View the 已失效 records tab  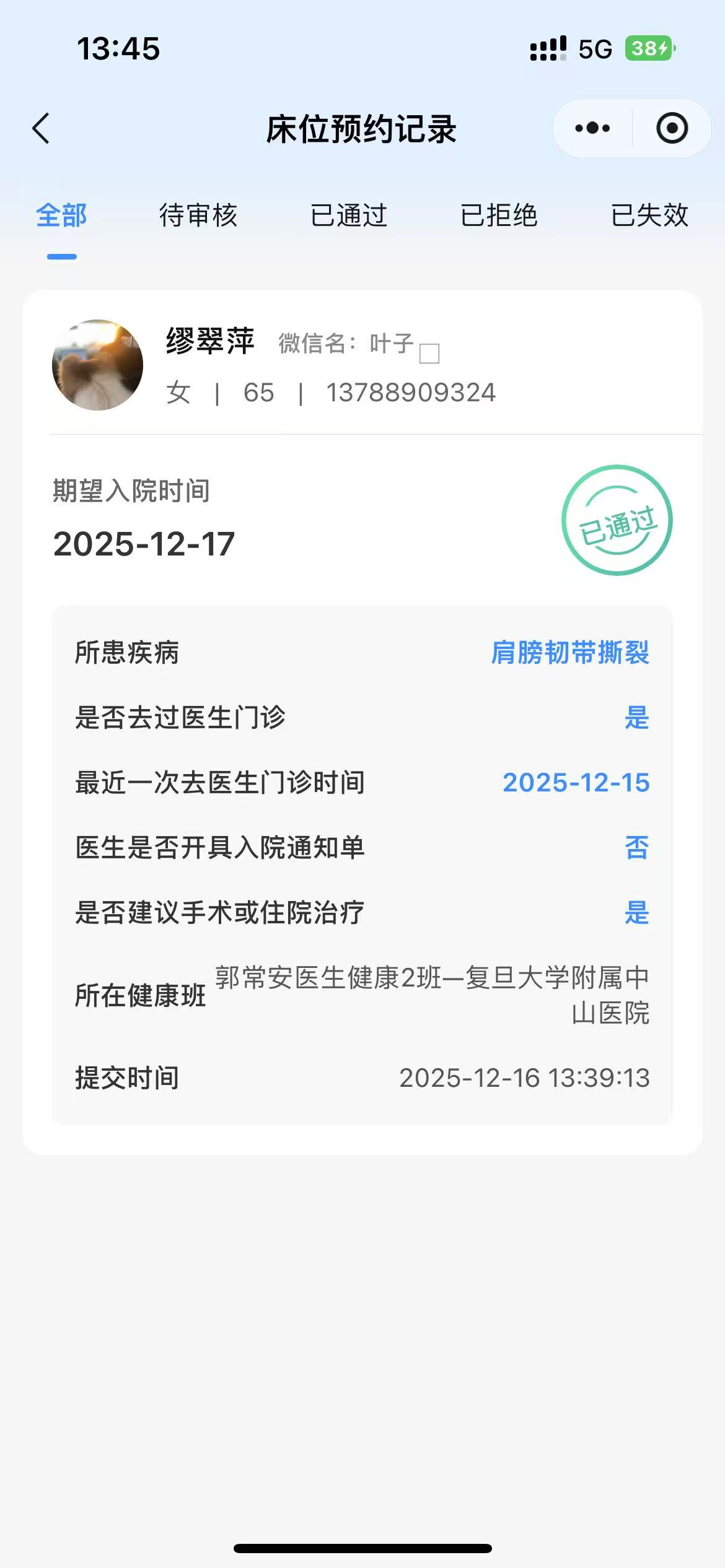click(x=649, y=216)
